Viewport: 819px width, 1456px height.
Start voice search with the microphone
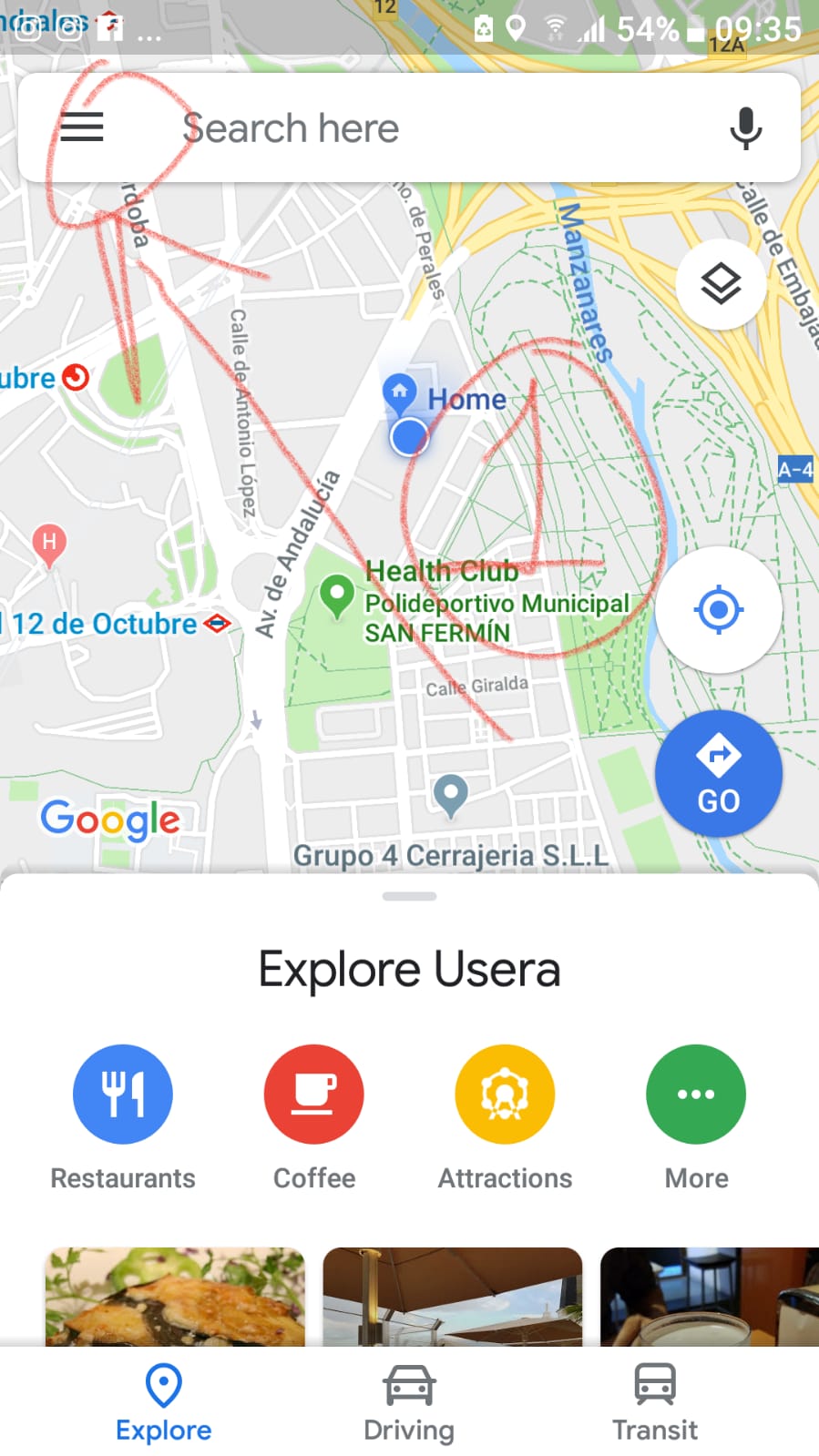[x=745, y=128]
